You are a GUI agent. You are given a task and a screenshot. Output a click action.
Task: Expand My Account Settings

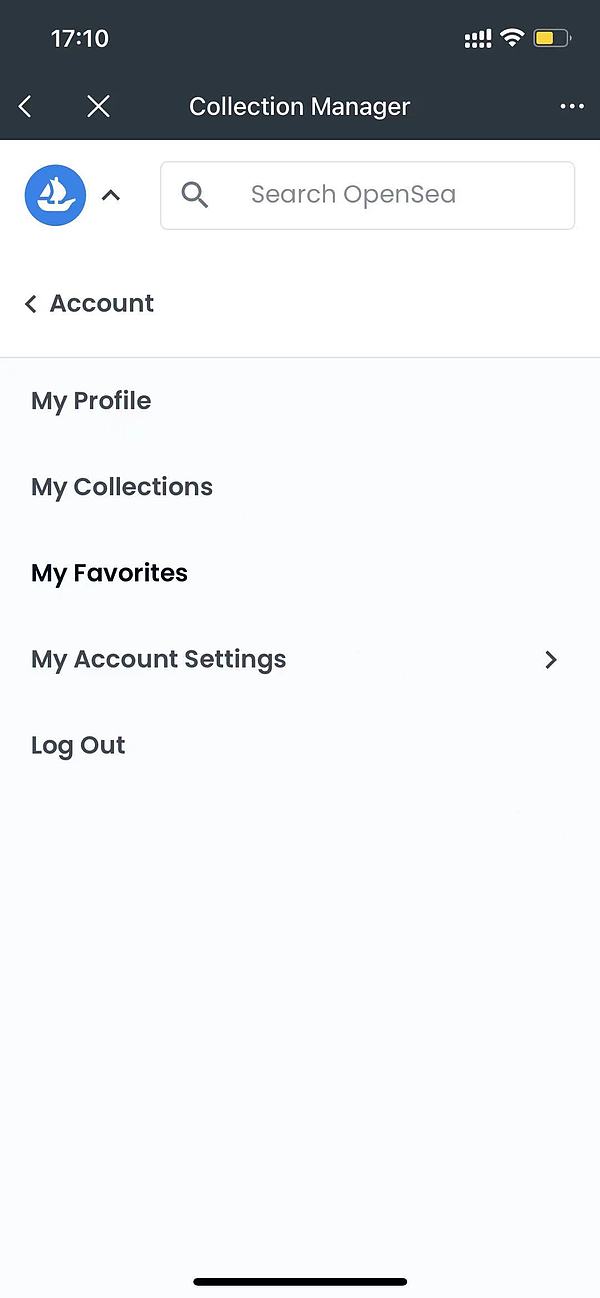click(x=294, y=659)
